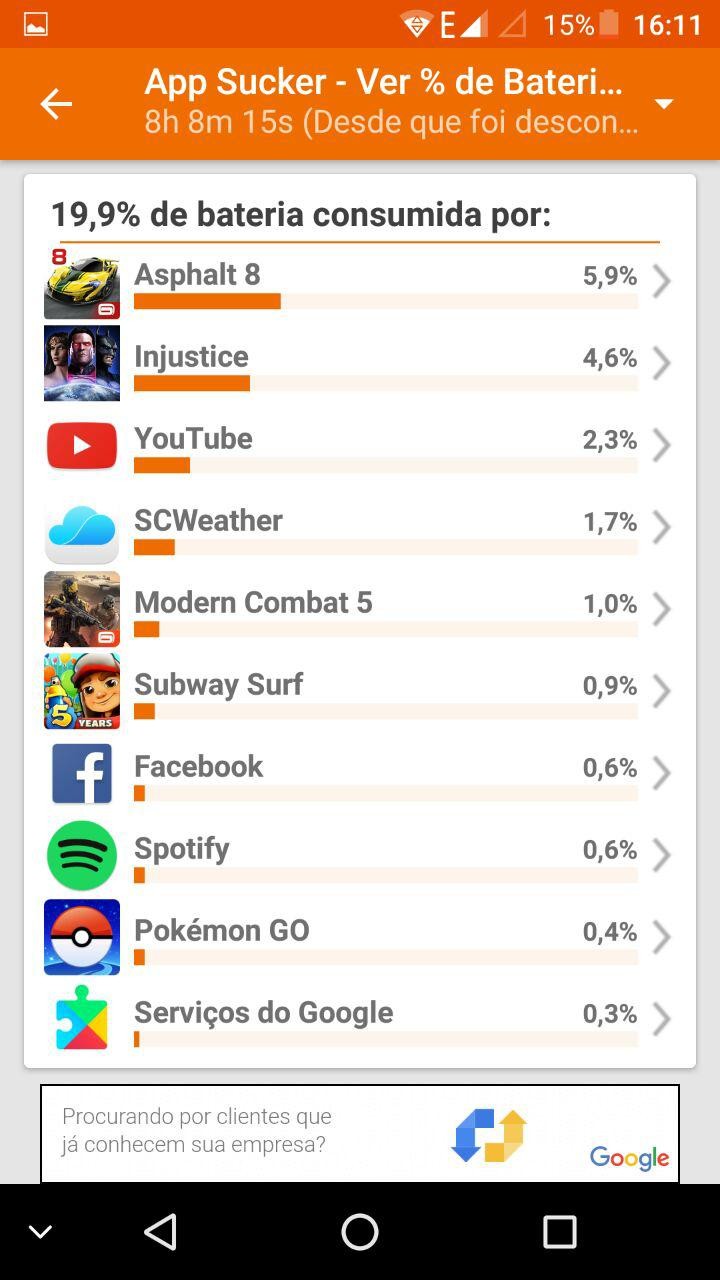Open recent apps from navigation bar

(x=559, y=1232)
